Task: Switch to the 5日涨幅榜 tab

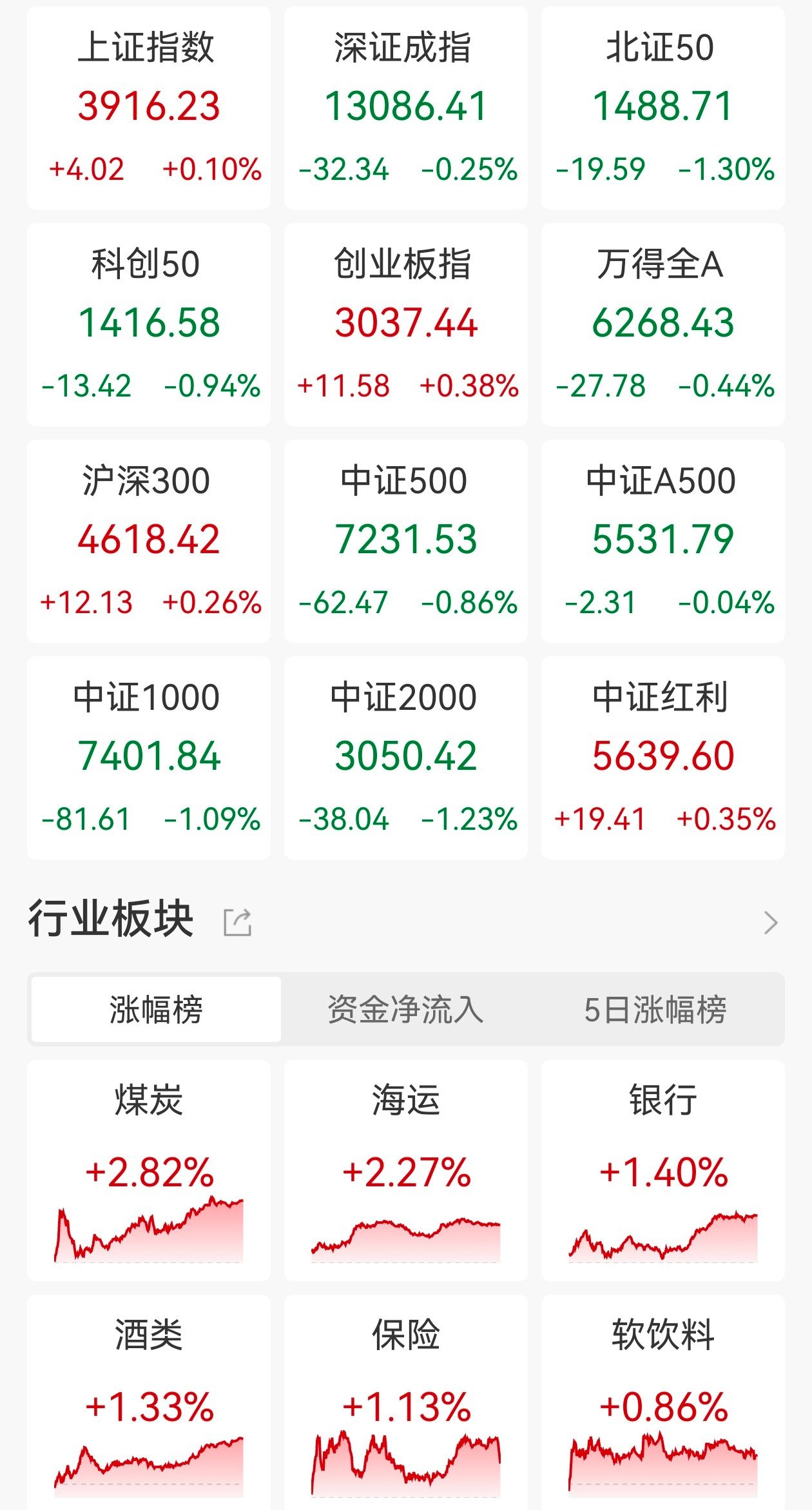Action: coord(655,1009)
